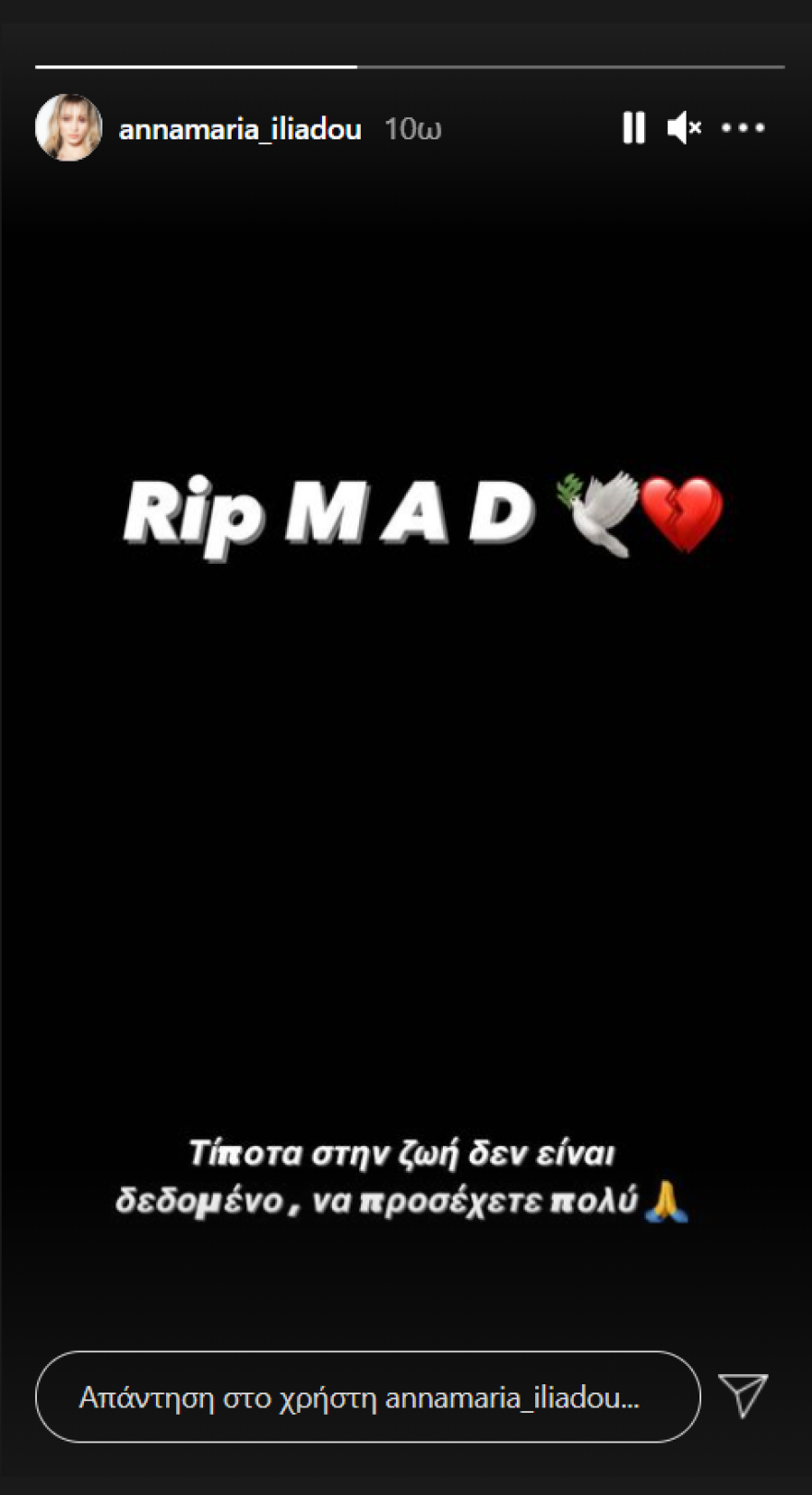Image resolution: width=812 pixels, height=1495 pixels.
Task: Unmute the story sound
Action: pyautogui.click(x=684, y=128)
